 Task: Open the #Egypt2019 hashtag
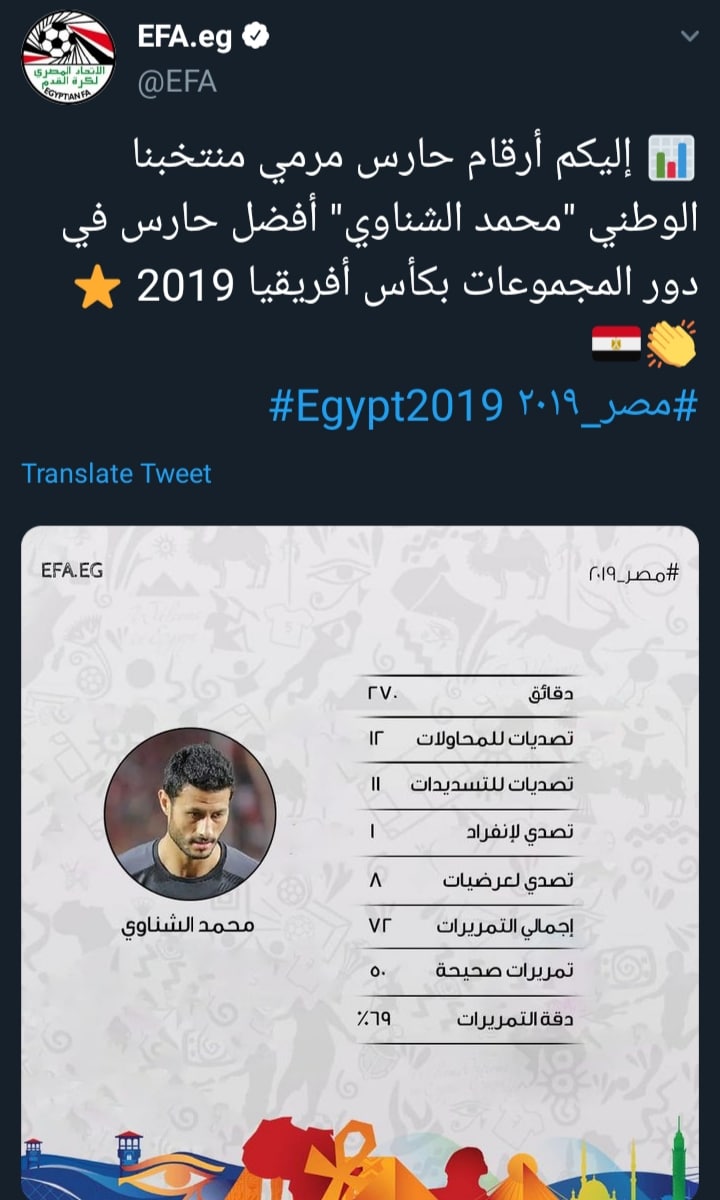click(x=383, y=407)
